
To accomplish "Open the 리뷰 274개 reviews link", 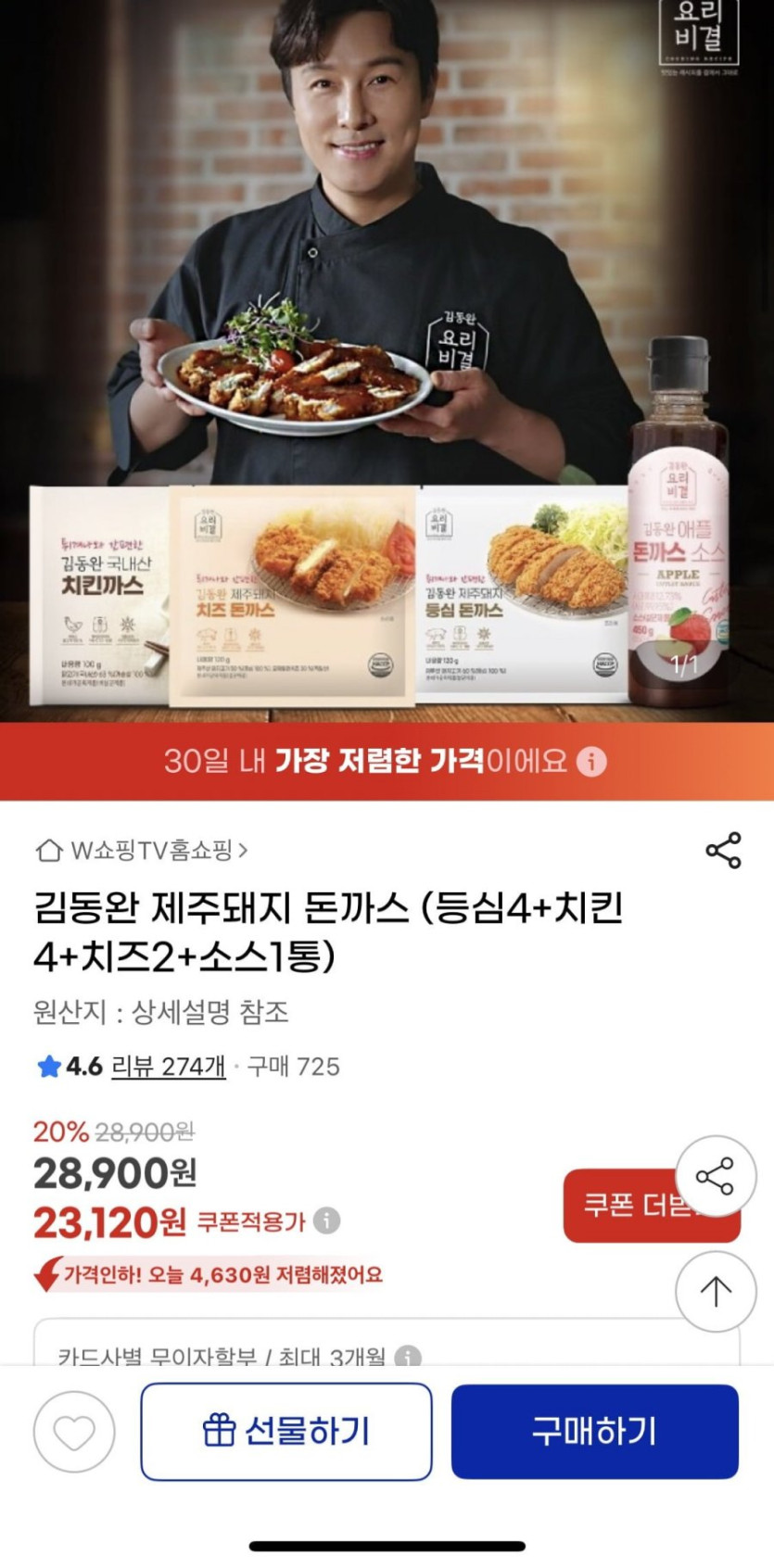I will click(168, 1067).
